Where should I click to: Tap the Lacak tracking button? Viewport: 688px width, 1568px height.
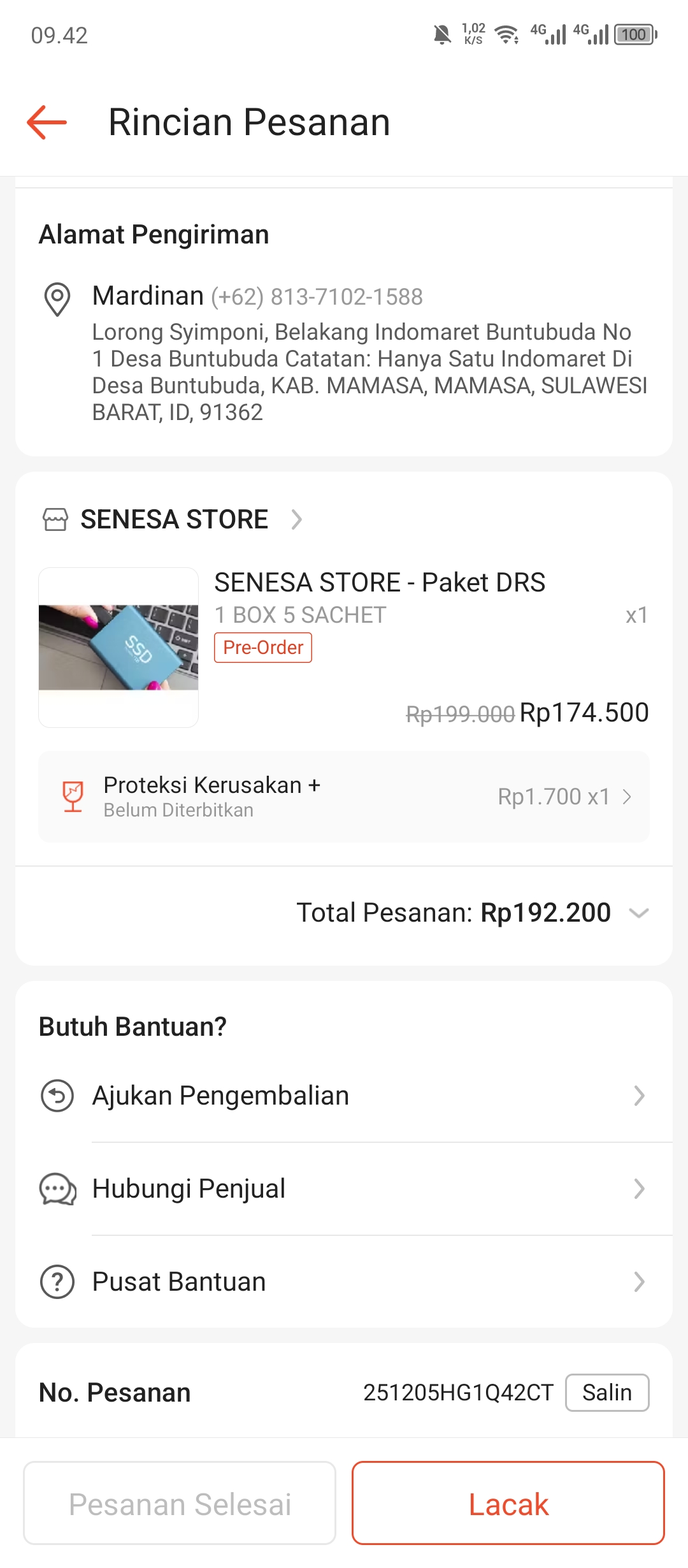point(508,1503)
